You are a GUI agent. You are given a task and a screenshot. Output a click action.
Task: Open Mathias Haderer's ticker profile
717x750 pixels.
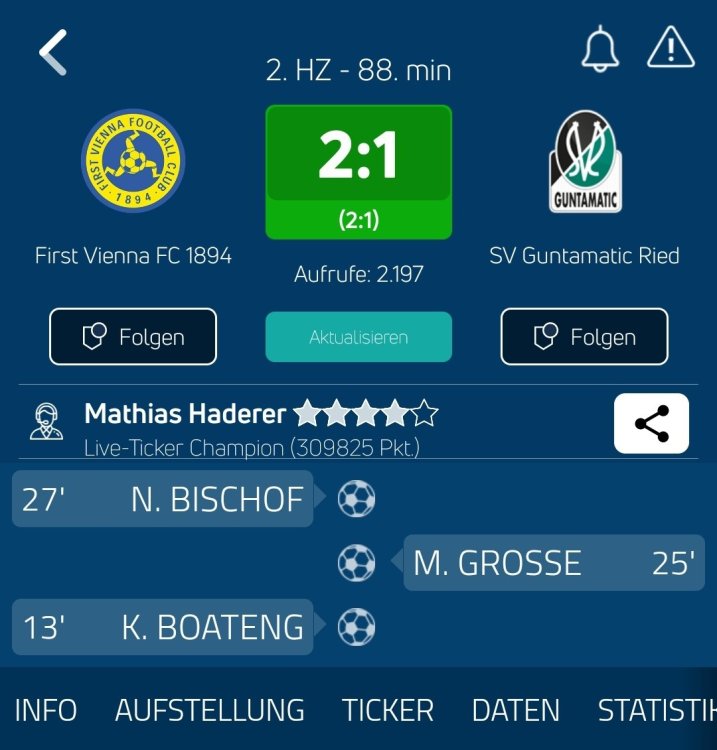coord(185,414)
